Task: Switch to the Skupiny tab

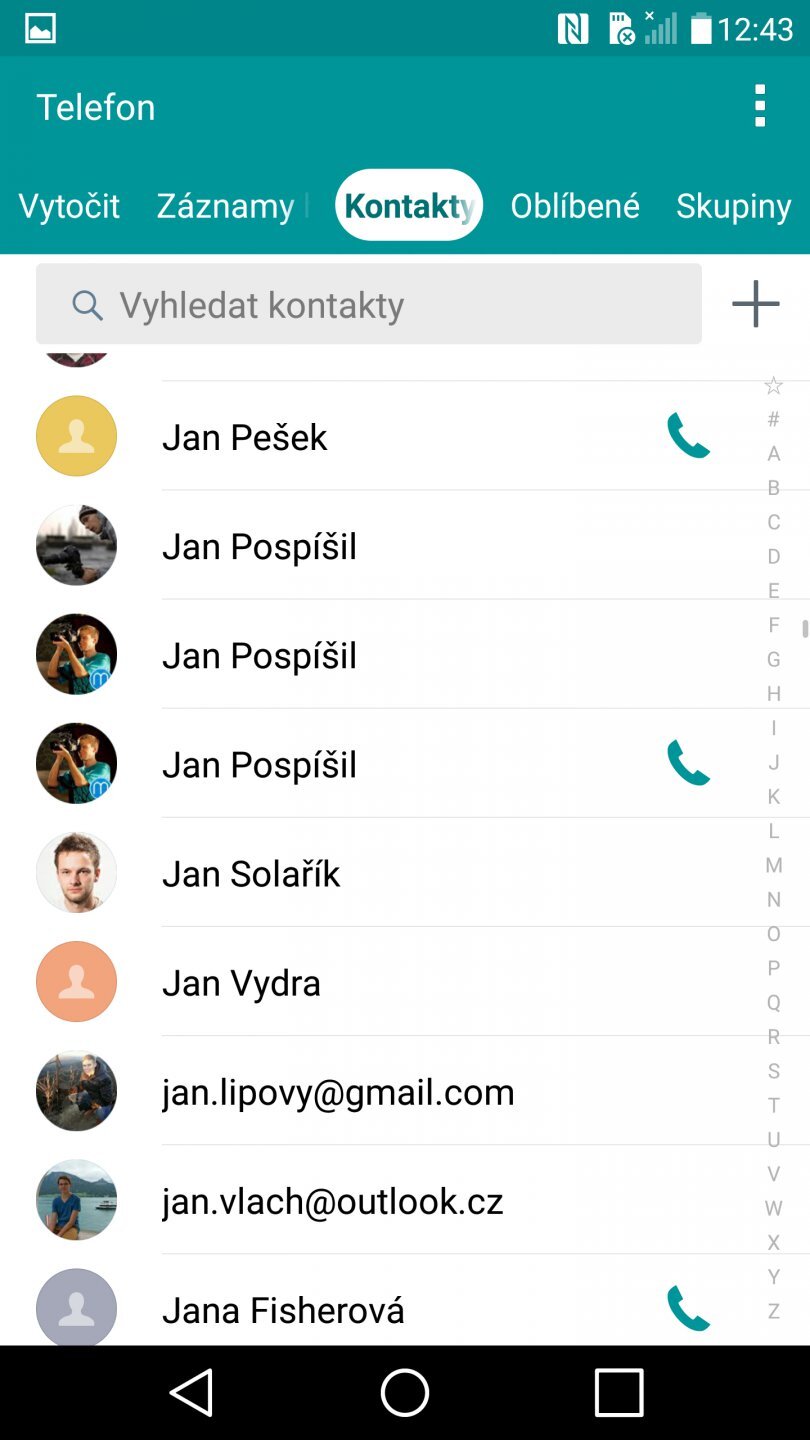Action: click(x=733, y=206)
